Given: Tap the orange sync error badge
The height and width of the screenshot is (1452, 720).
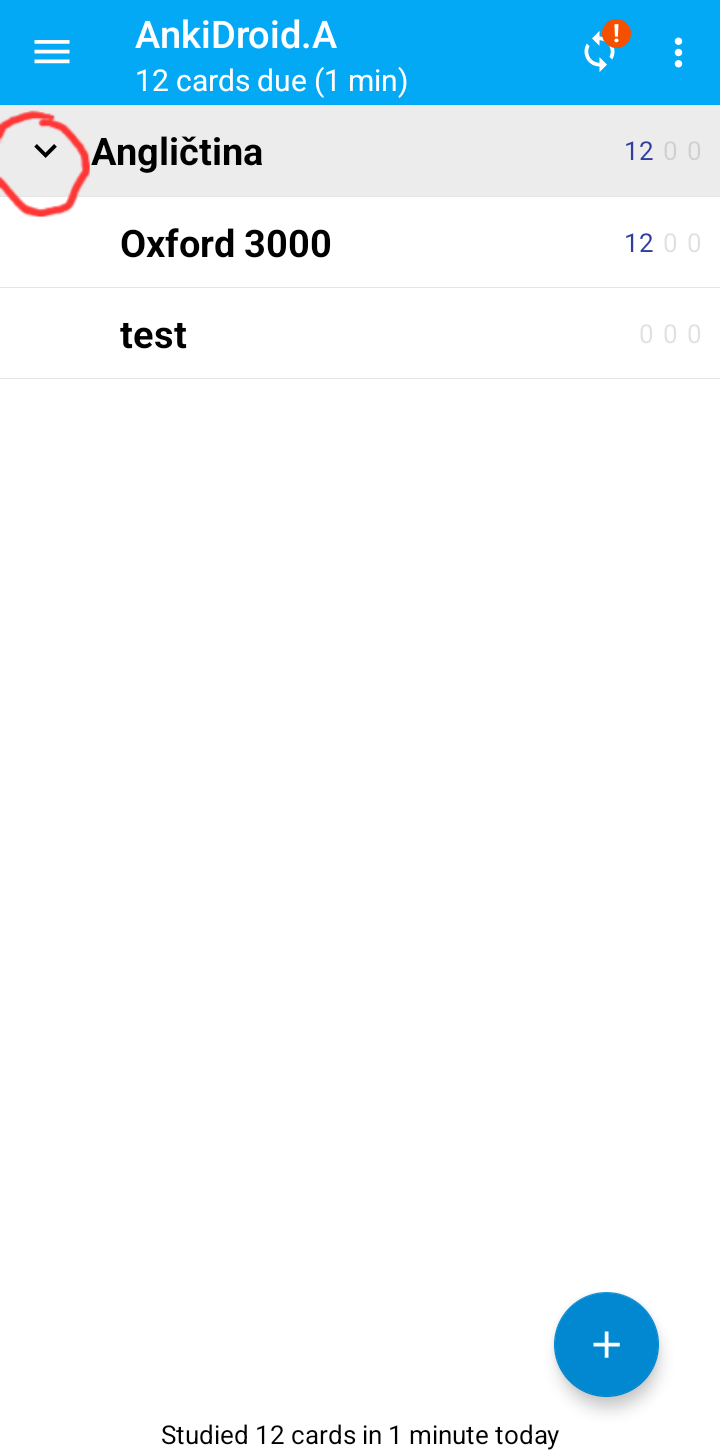Looking at the screenshot, I should pyautogui.click(x=616, y=33).
